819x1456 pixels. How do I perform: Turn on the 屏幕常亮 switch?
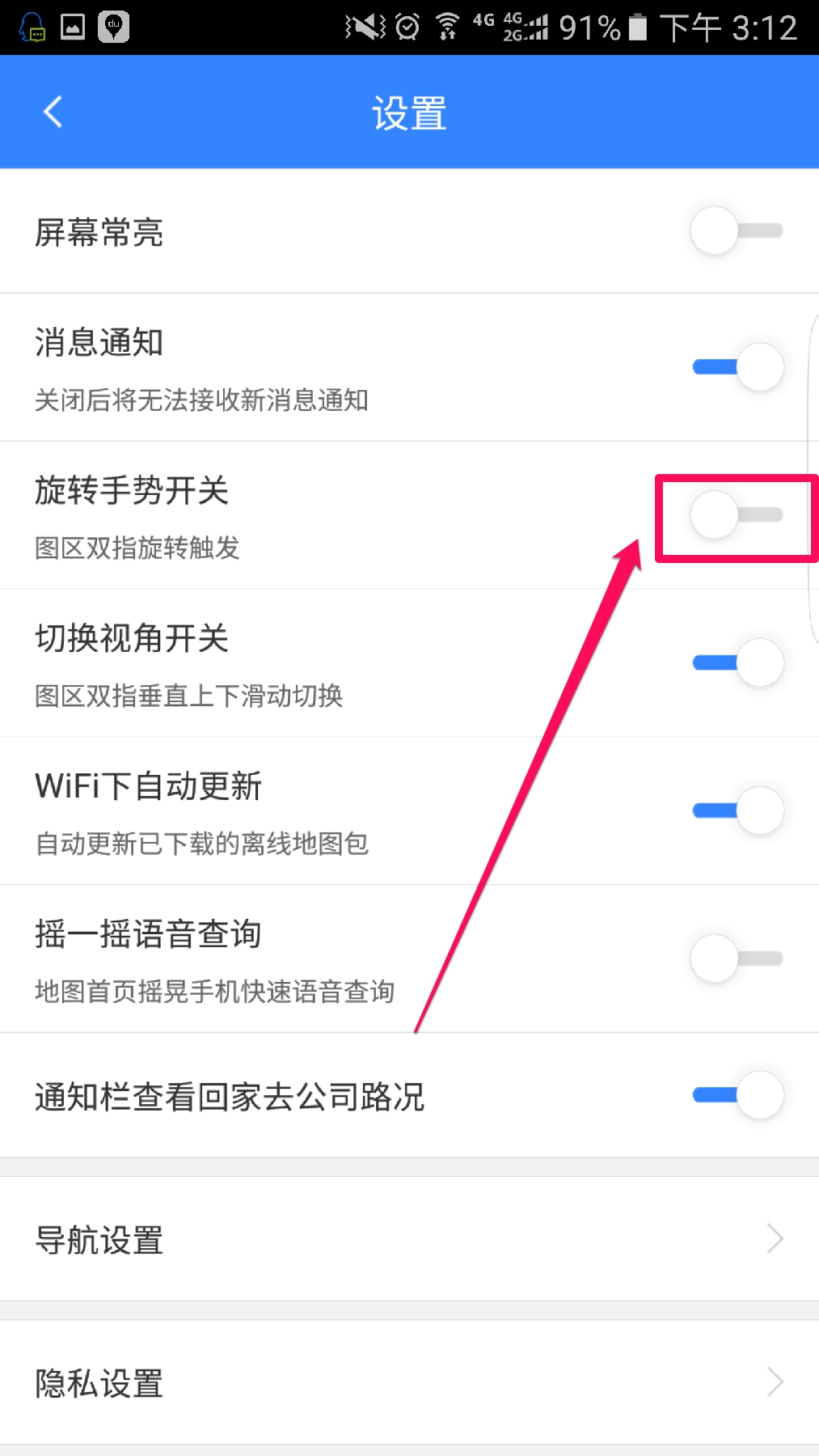tap(737, 231)
